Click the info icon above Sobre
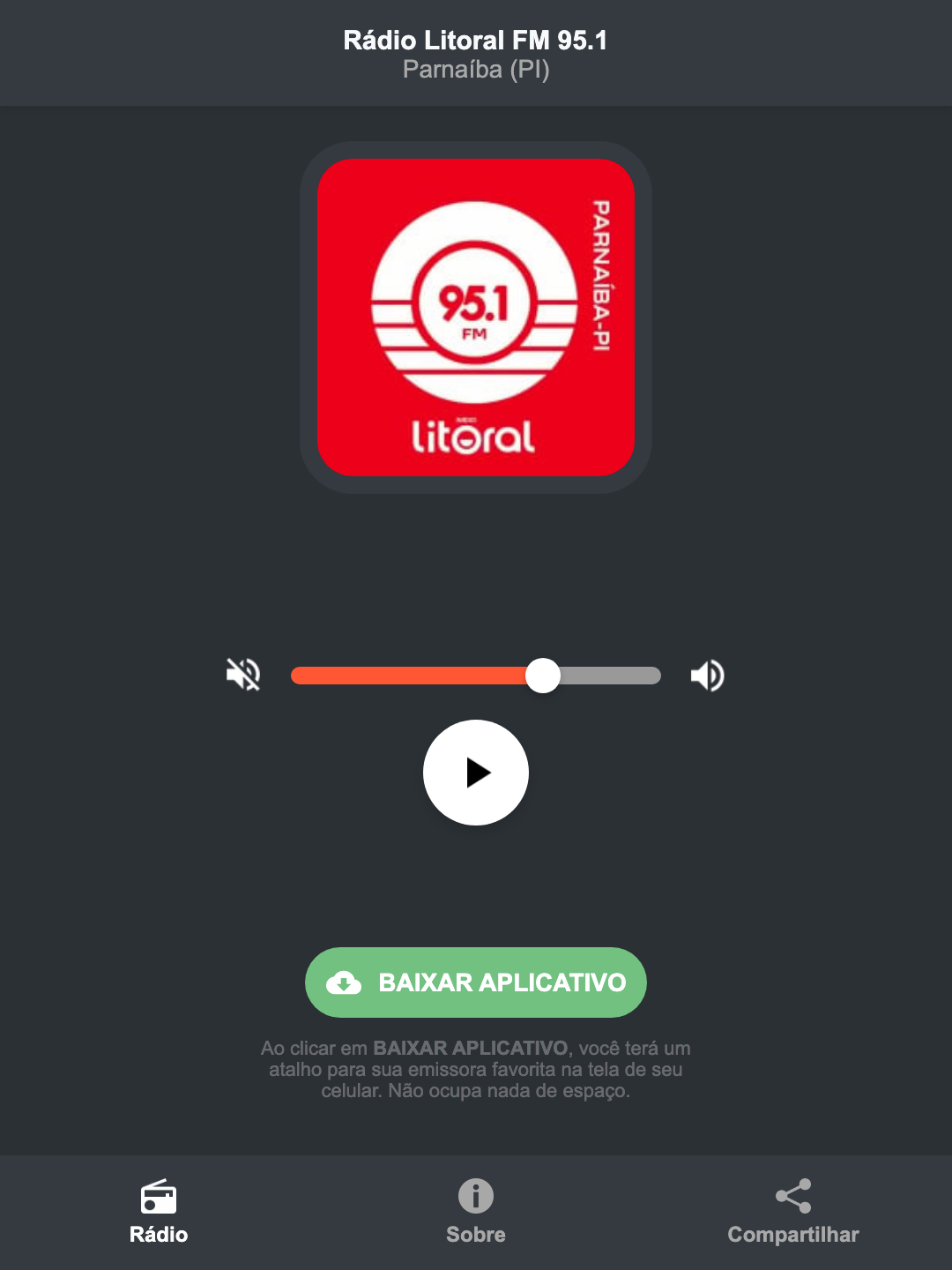The width and height of the screenshot is (952, 1270). 475,1198
